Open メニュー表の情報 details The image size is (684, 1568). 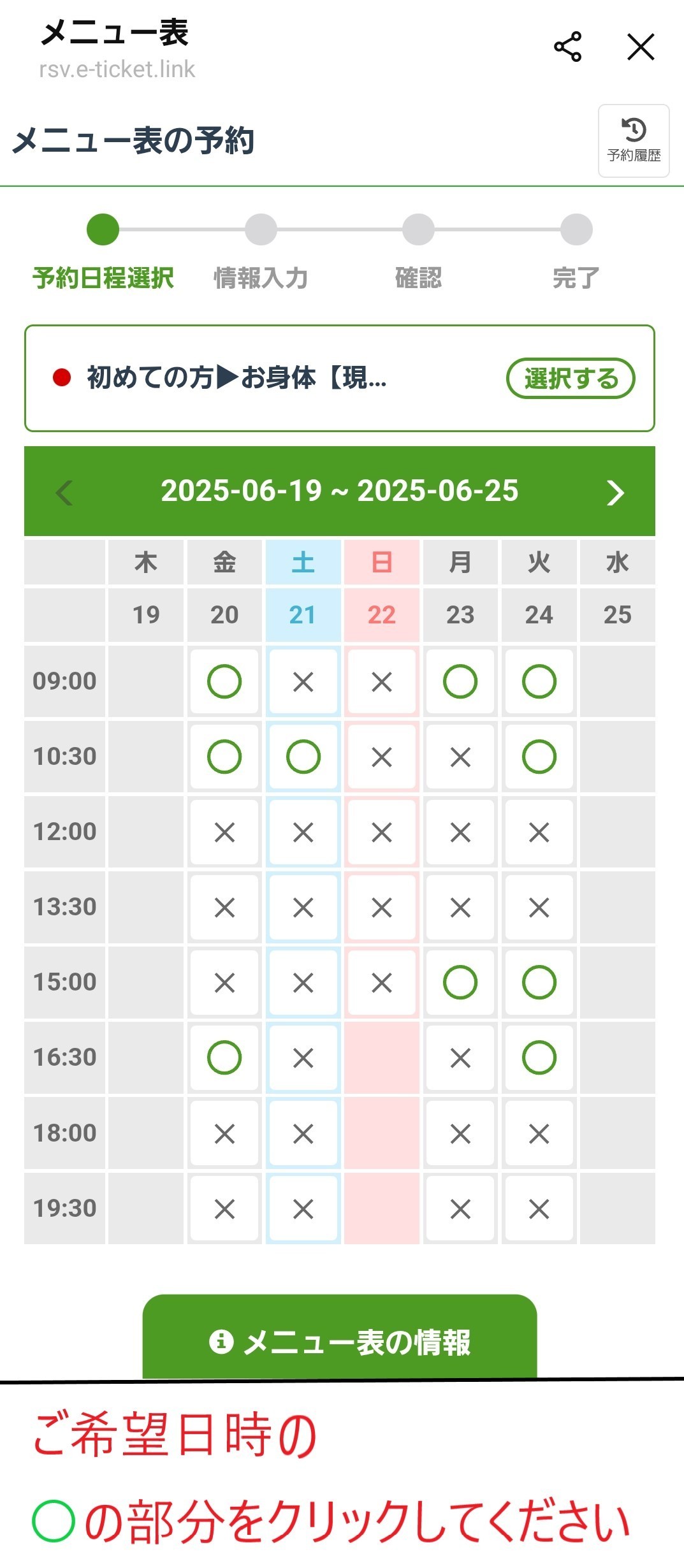pos(340,1342)
